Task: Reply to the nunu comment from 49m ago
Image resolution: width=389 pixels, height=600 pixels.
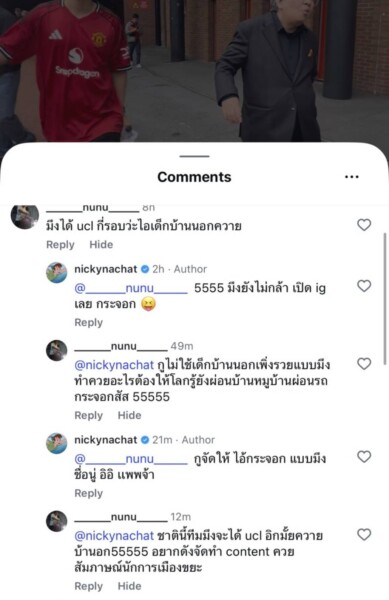Action: click(88, 415)
